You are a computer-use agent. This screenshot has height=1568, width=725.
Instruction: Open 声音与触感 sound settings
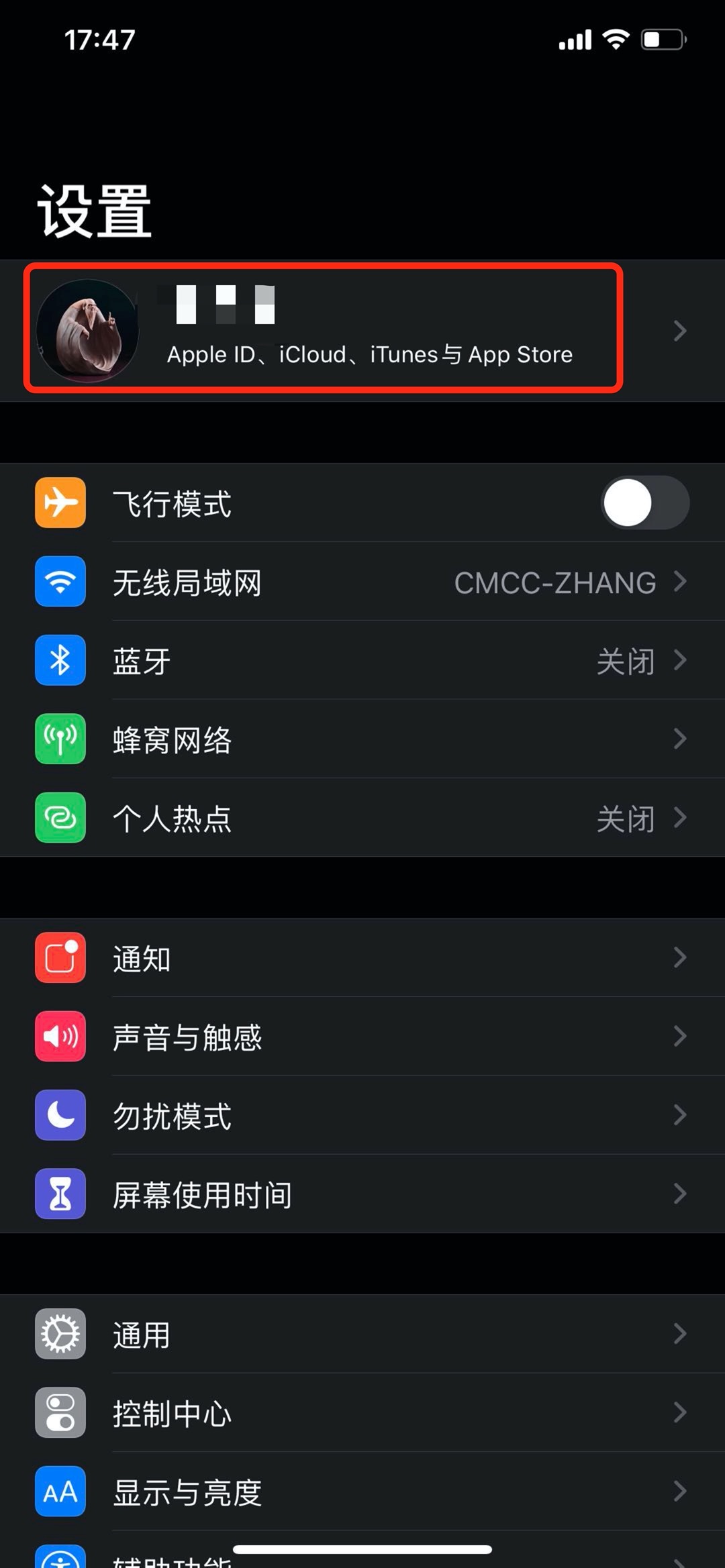362,1037
